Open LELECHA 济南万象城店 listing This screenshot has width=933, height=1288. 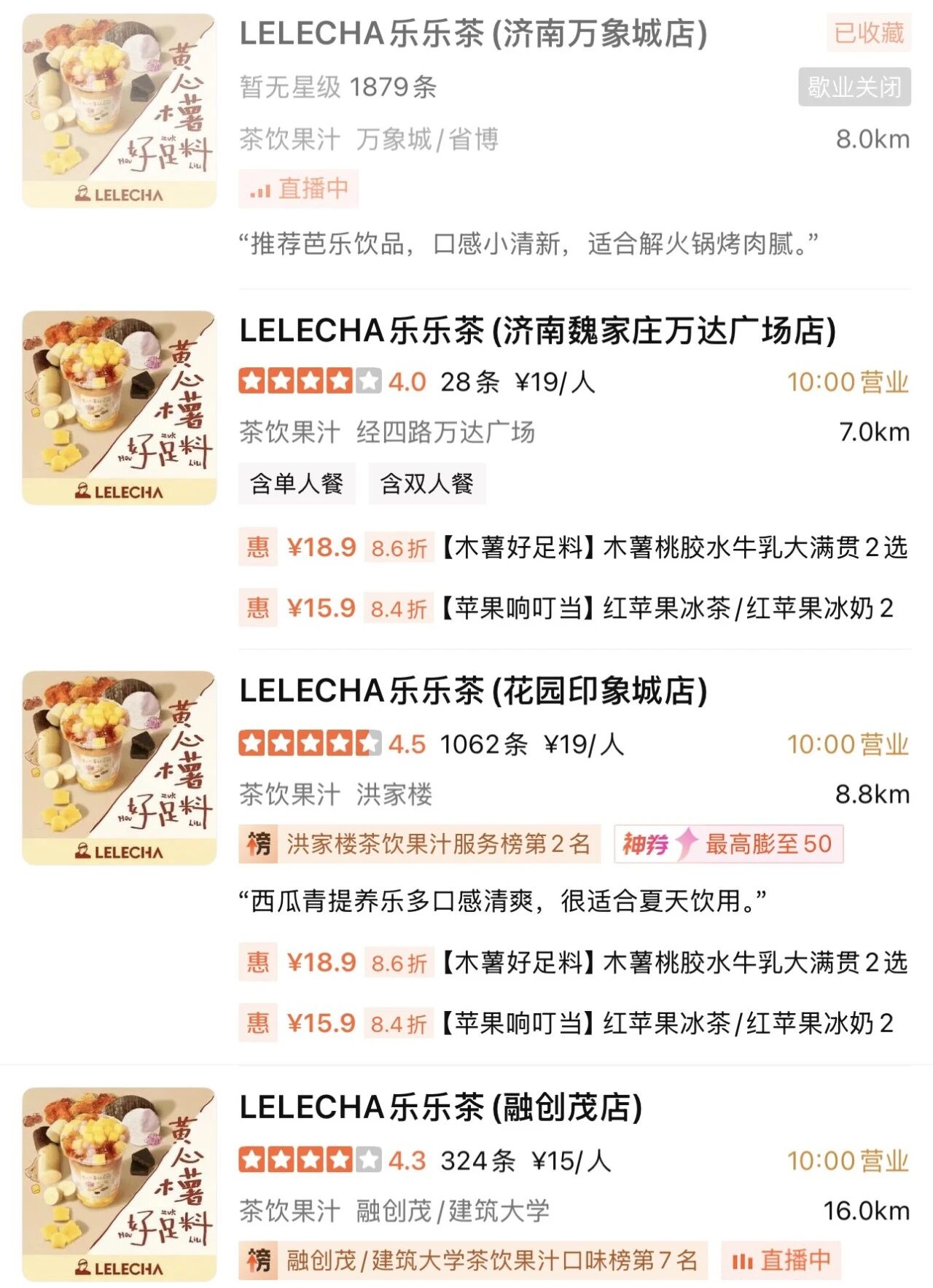[472, 34]
